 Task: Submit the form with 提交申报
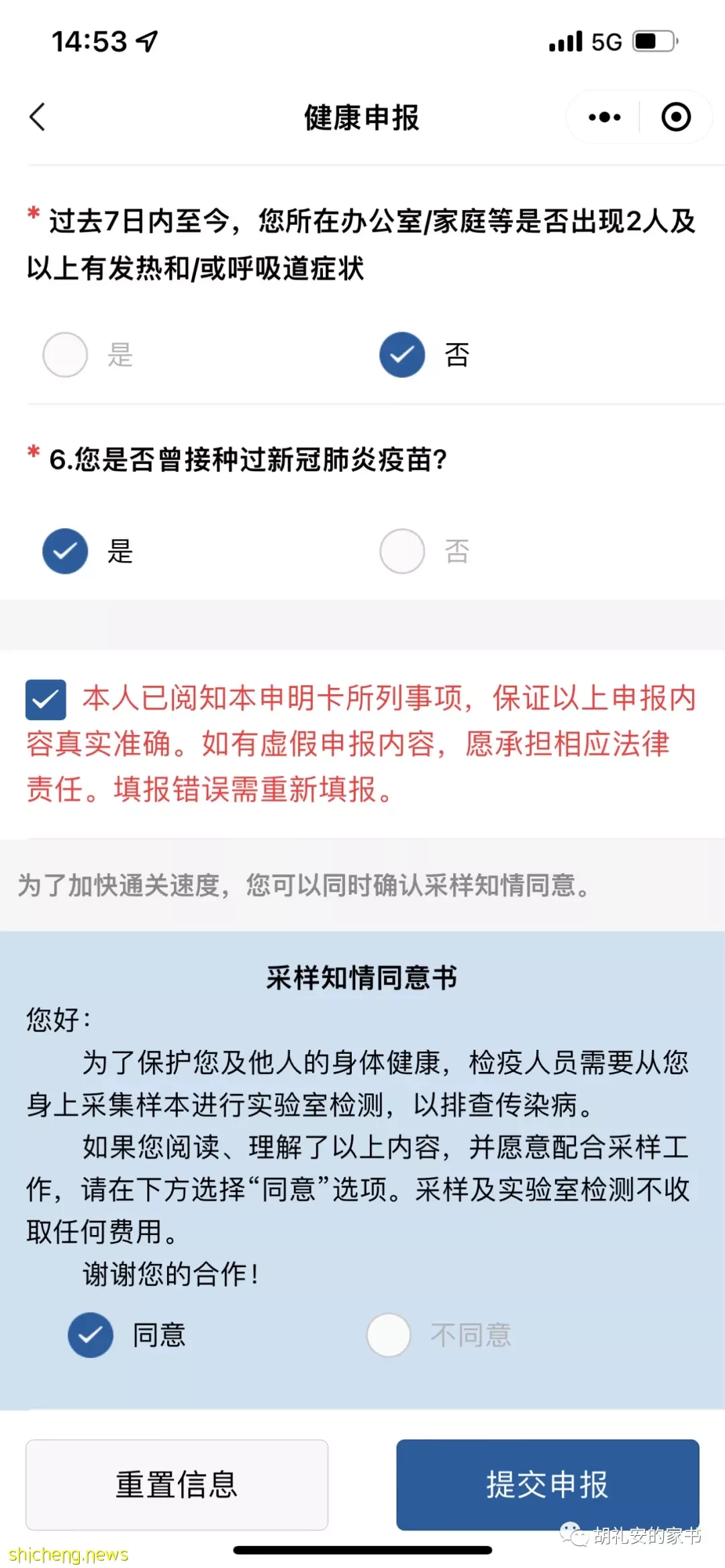(x=548, y=1484)
